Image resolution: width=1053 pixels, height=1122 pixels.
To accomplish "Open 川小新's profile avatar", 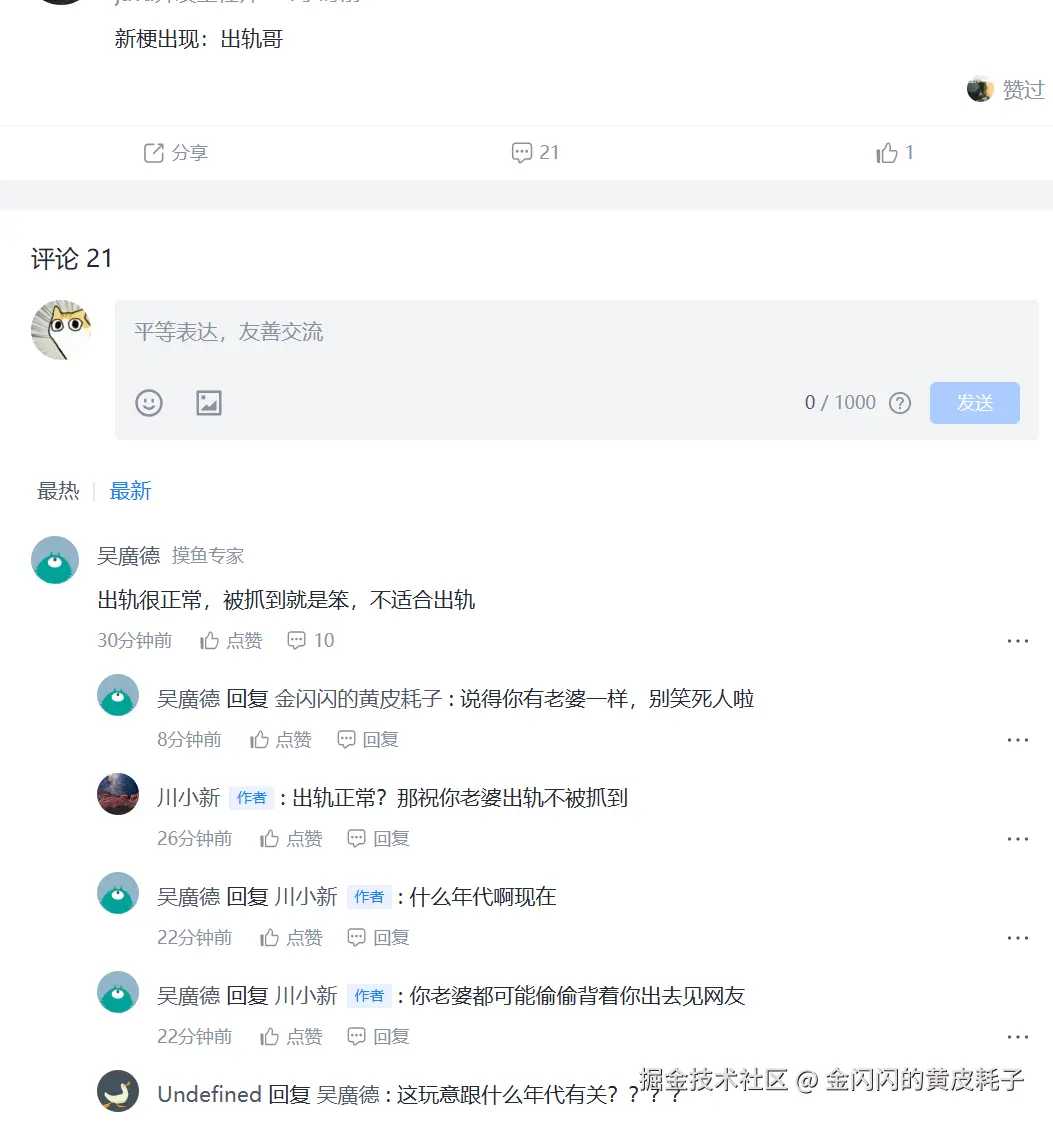I will (x=118, y=794).
